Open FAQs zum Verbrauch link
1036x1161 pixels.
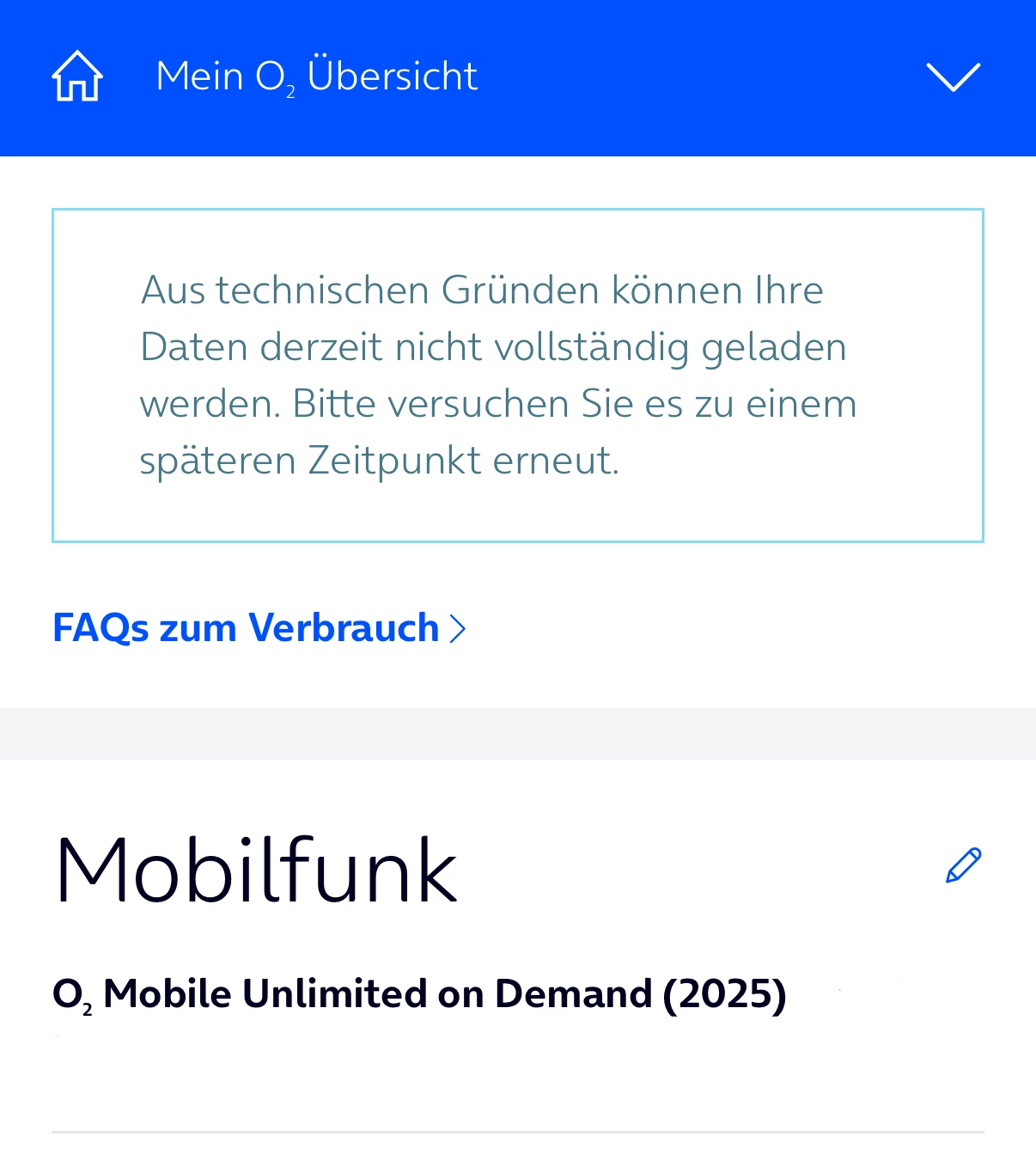[x=258, y=628]
